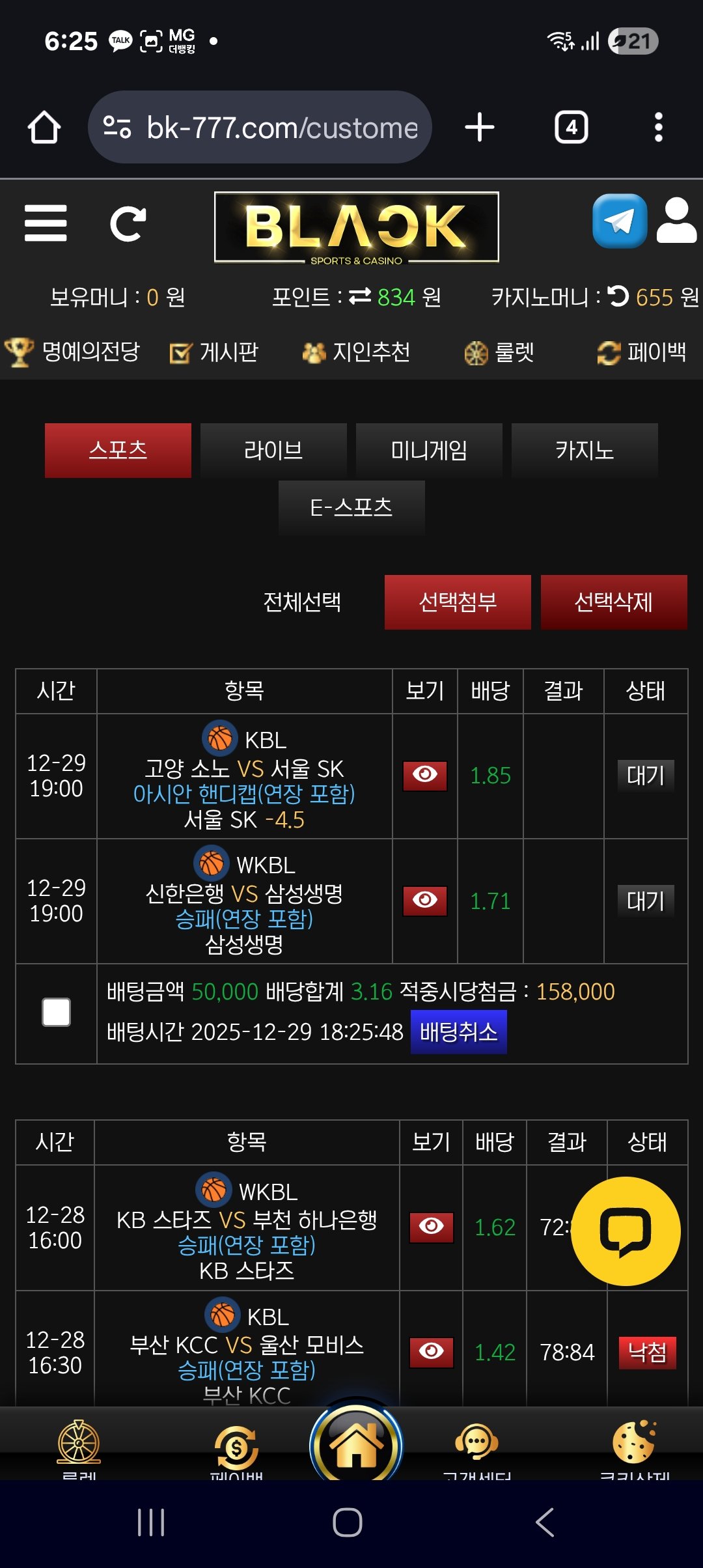Viewport: 703px width, 1568px height.
Task: Delete selected bets with 선택삭제
Action: [x=613, y=602]
